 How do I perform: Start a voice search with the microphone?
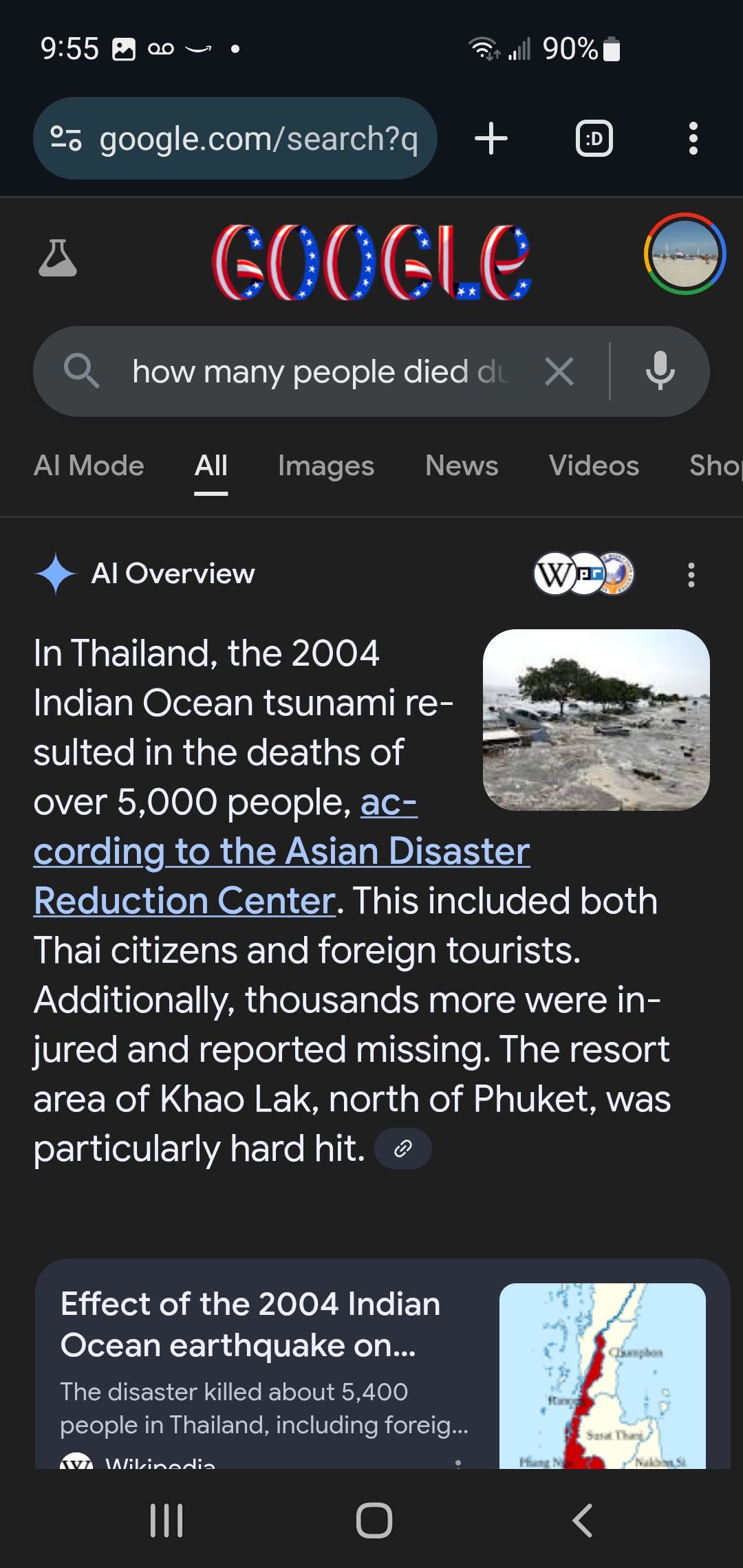pos(660,371)
